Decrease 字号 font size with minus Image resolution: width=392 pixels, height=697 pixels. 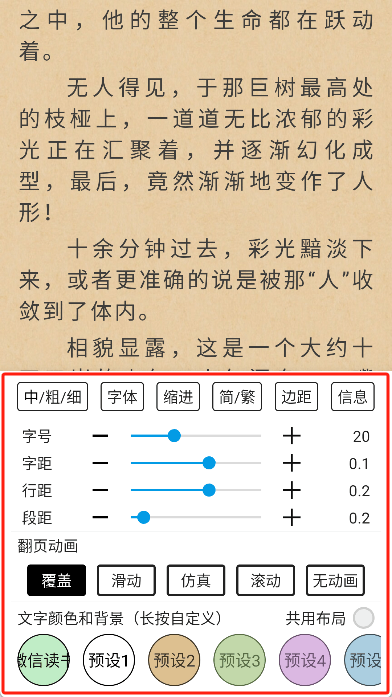[x=100, y=436]
